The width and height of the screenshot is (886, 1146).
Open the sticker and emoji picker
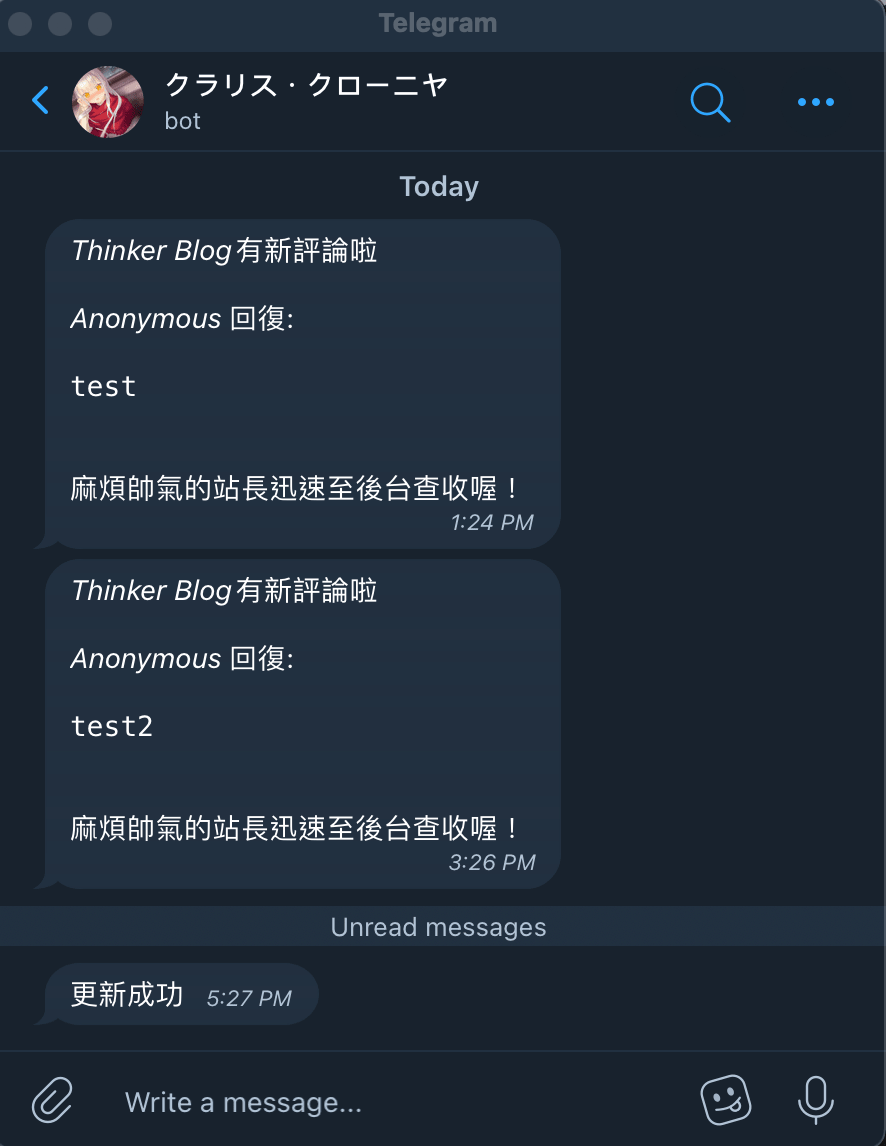(x=725, y=1100)
